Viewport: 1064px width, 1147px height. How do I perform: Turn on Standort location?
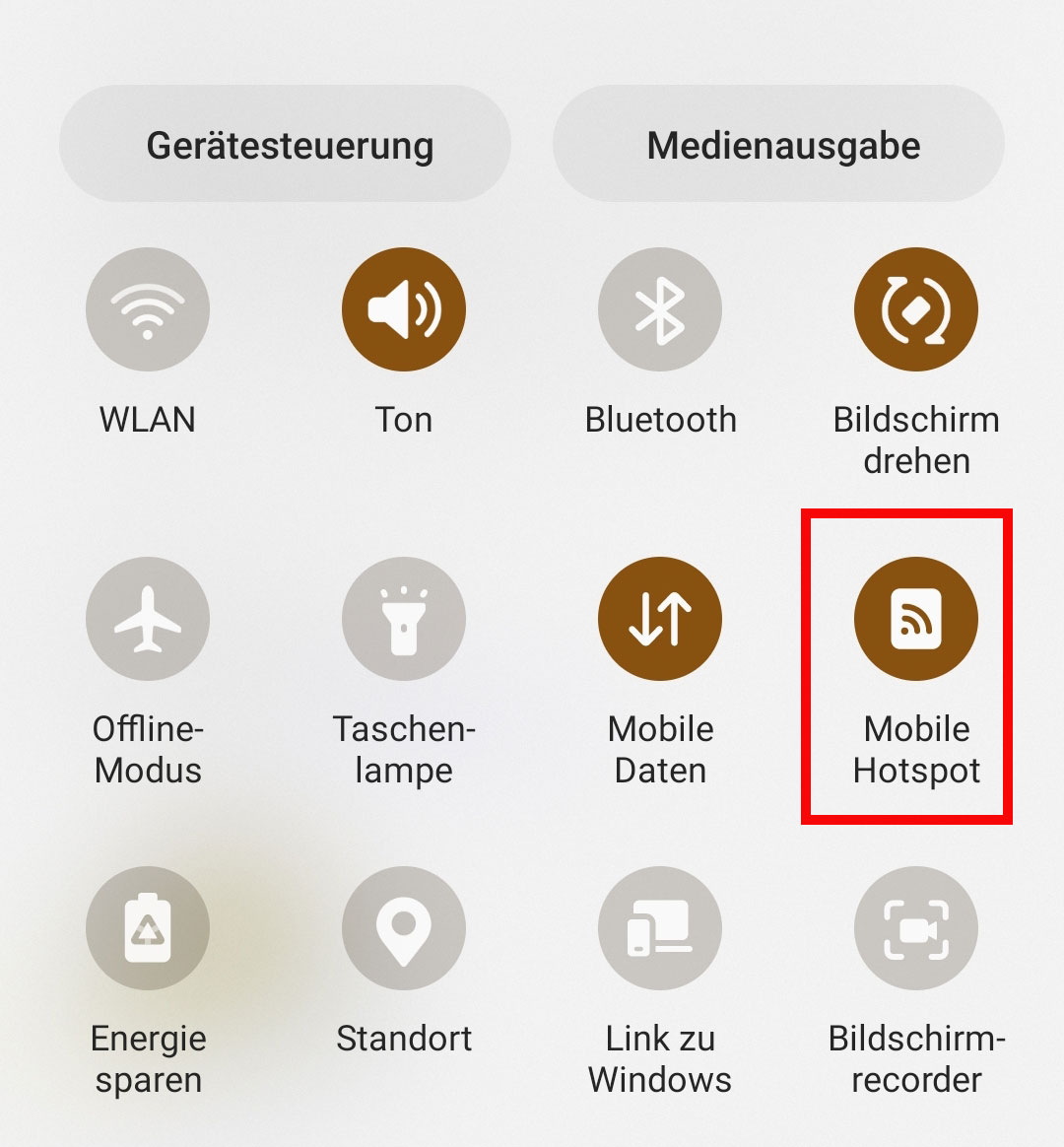(x=404, y=928)
